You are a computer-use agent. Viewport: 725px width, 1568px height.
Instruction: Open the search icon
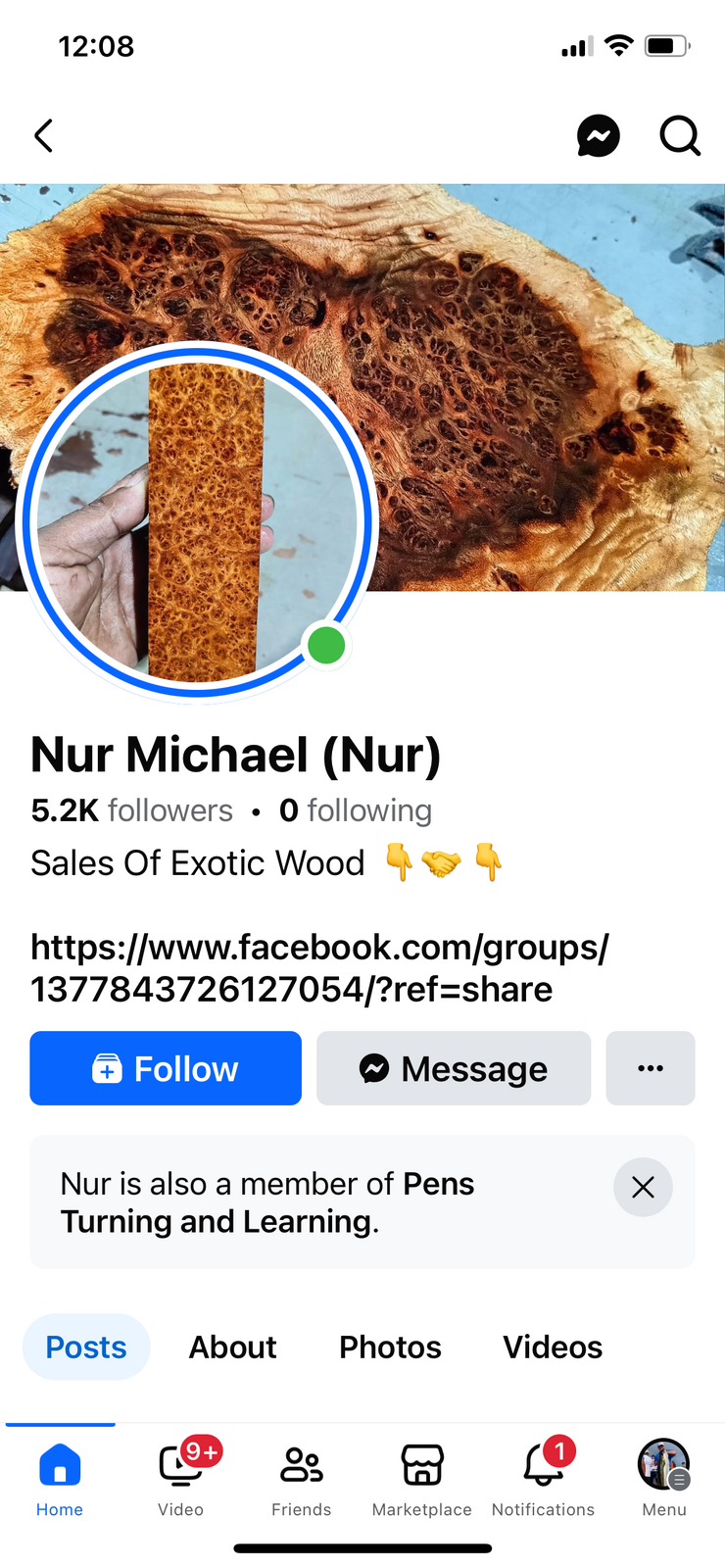(679, 136)
